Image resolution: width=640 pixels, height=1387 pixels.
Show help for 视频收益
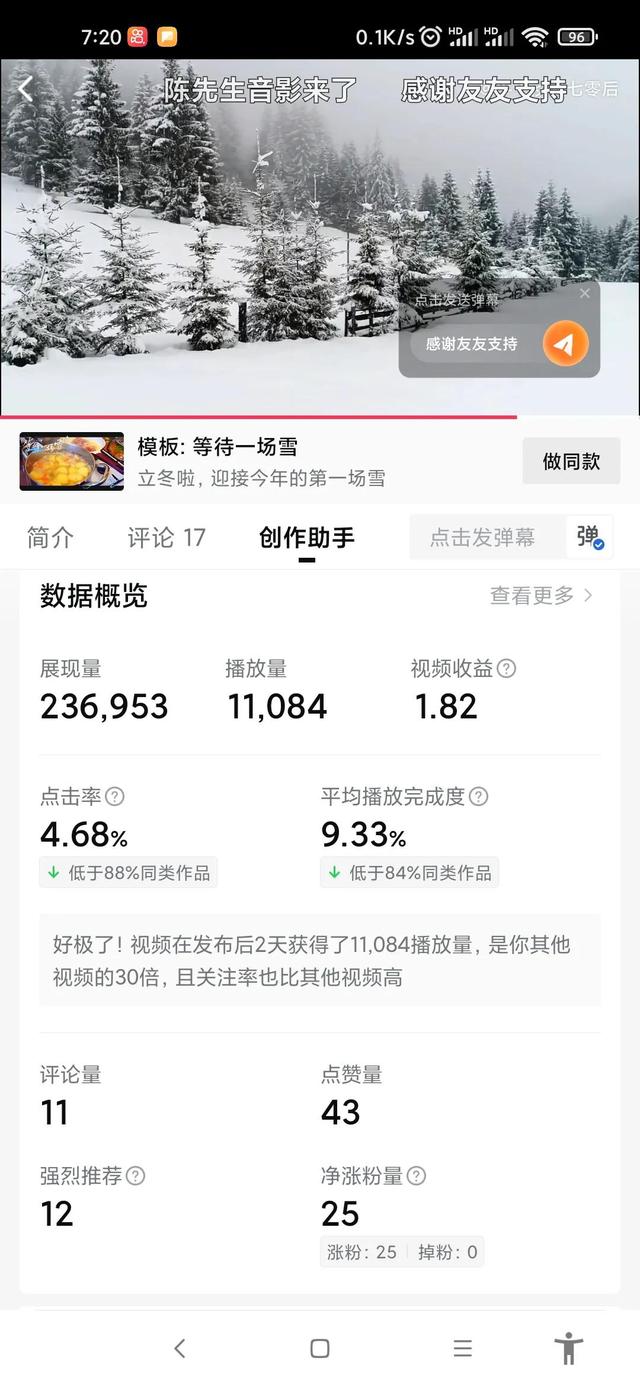[x=507, y=669]
